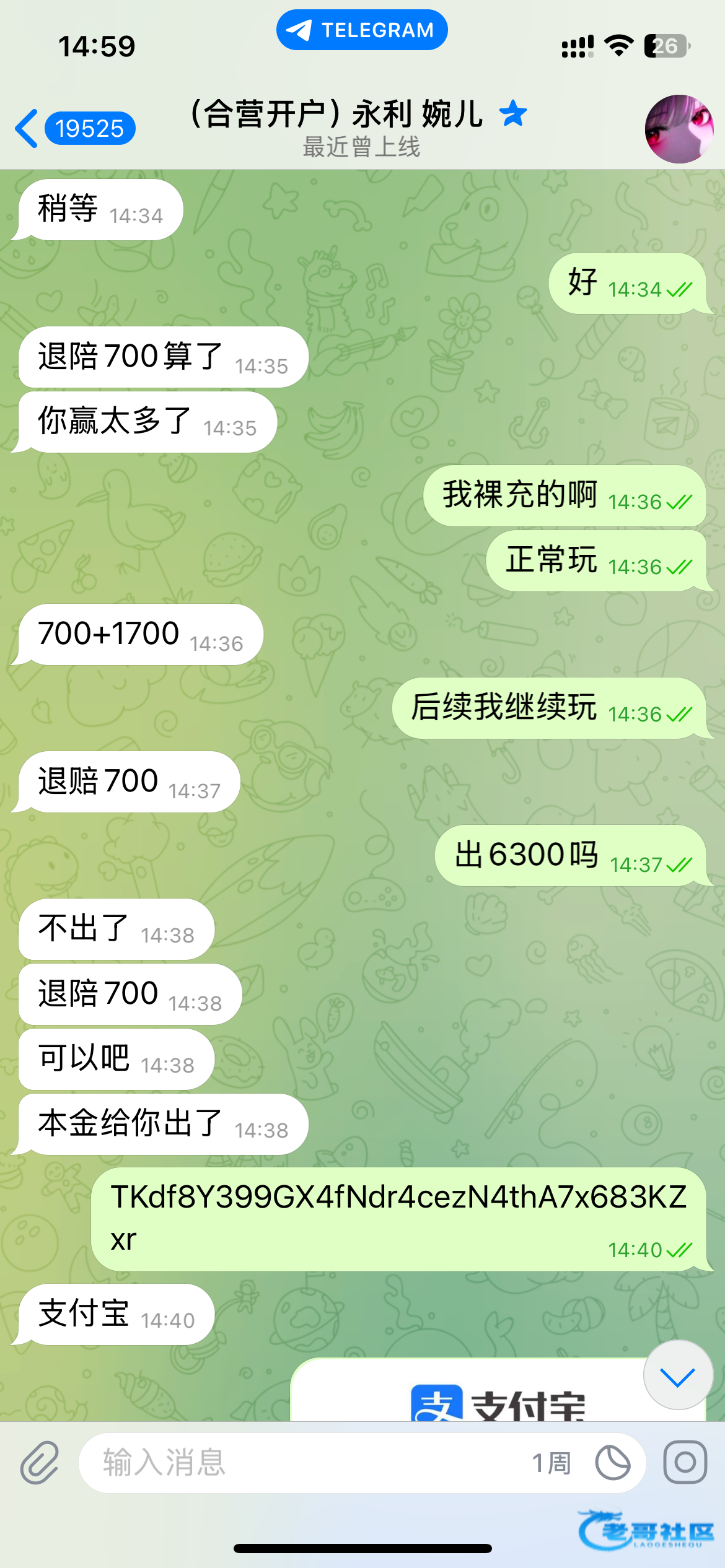Open chat info from the title header
Screen dimensions: 725x1568
361,128
